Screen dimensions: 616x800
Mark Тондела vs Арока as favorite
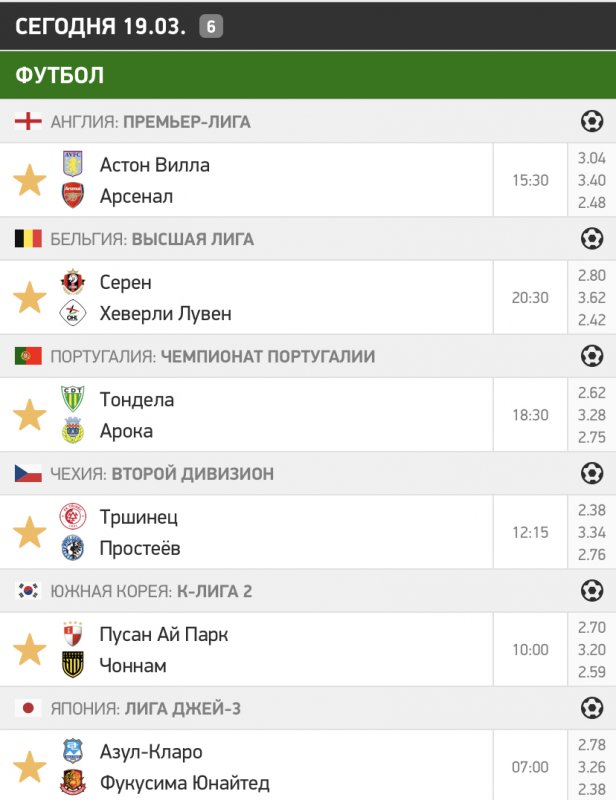(x=30, y=415)
